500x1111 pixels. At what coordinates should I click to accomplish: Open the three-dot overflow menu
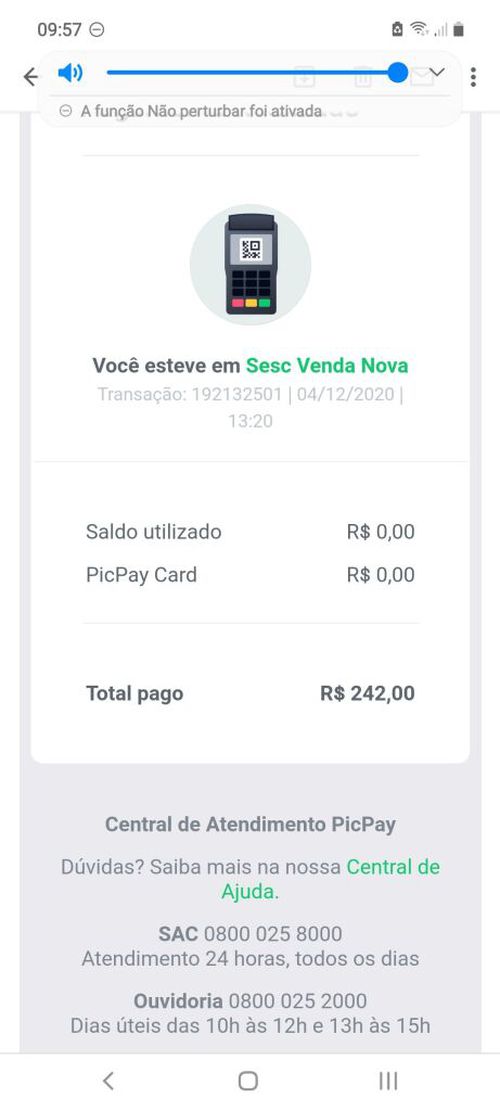click(473, 77)
